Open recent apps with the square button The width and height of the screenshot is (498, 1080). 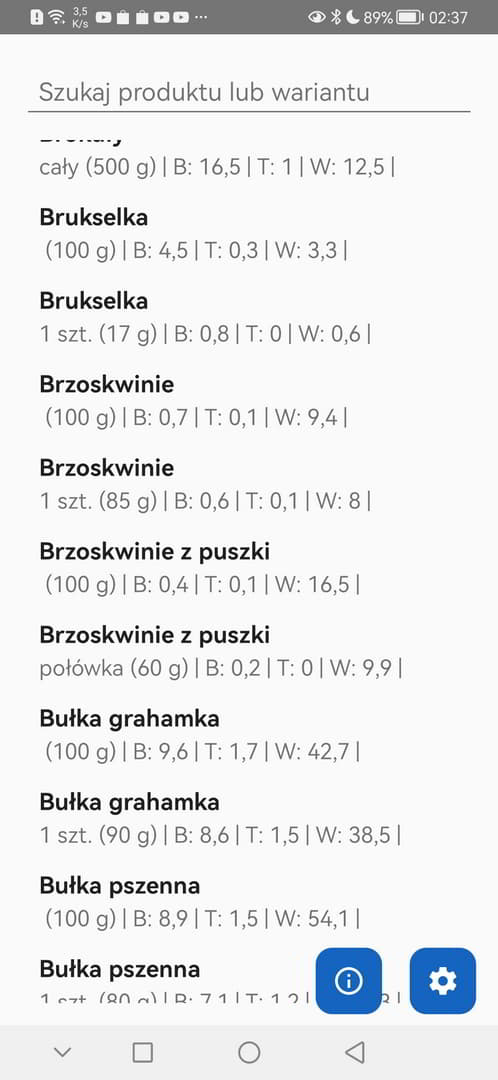pyautogui.click(x=143, y=1052)
